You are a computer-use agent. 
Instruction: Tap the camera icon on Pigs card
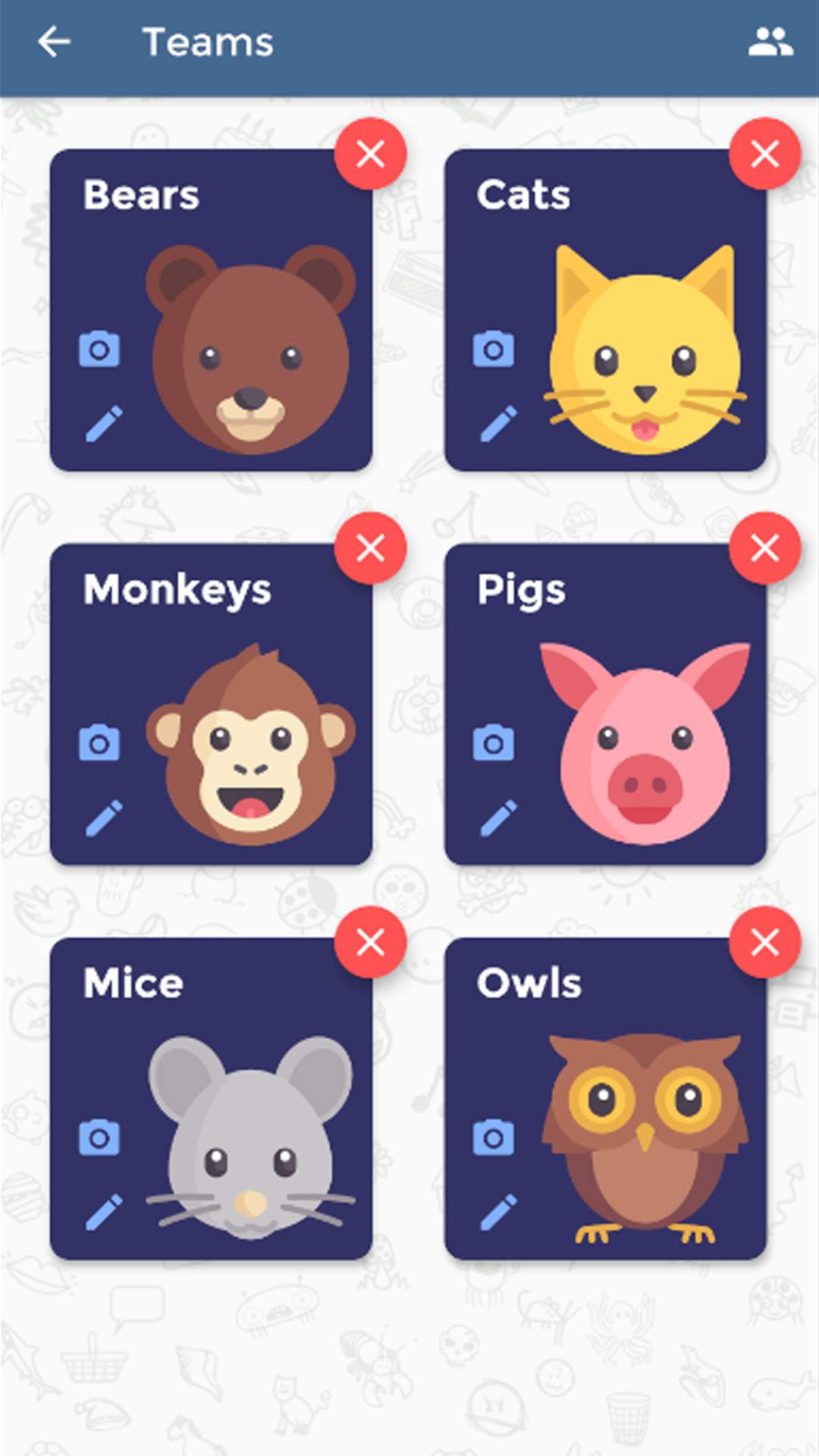pos(494,743)
